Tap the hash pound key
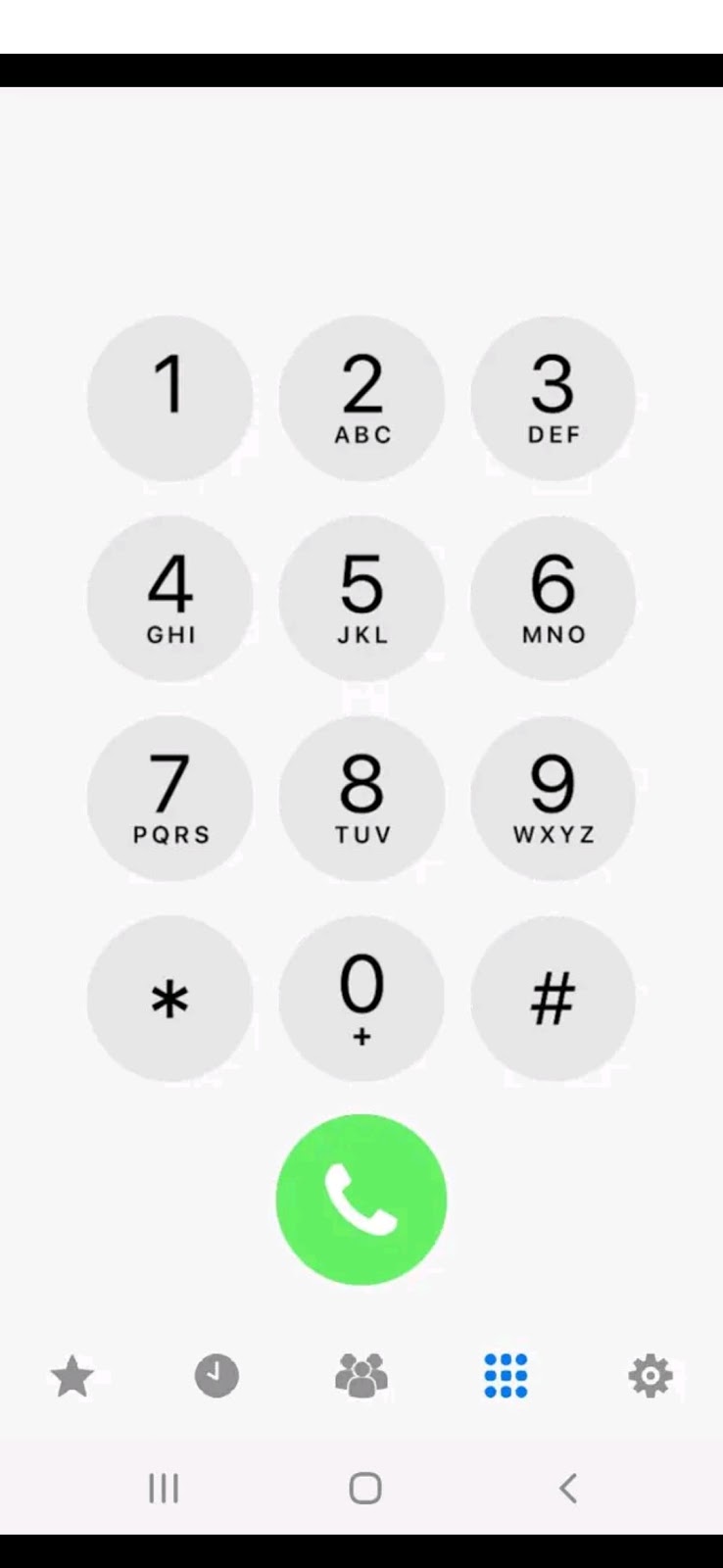Screen dimensions: 723x1568 coord(553,999)
